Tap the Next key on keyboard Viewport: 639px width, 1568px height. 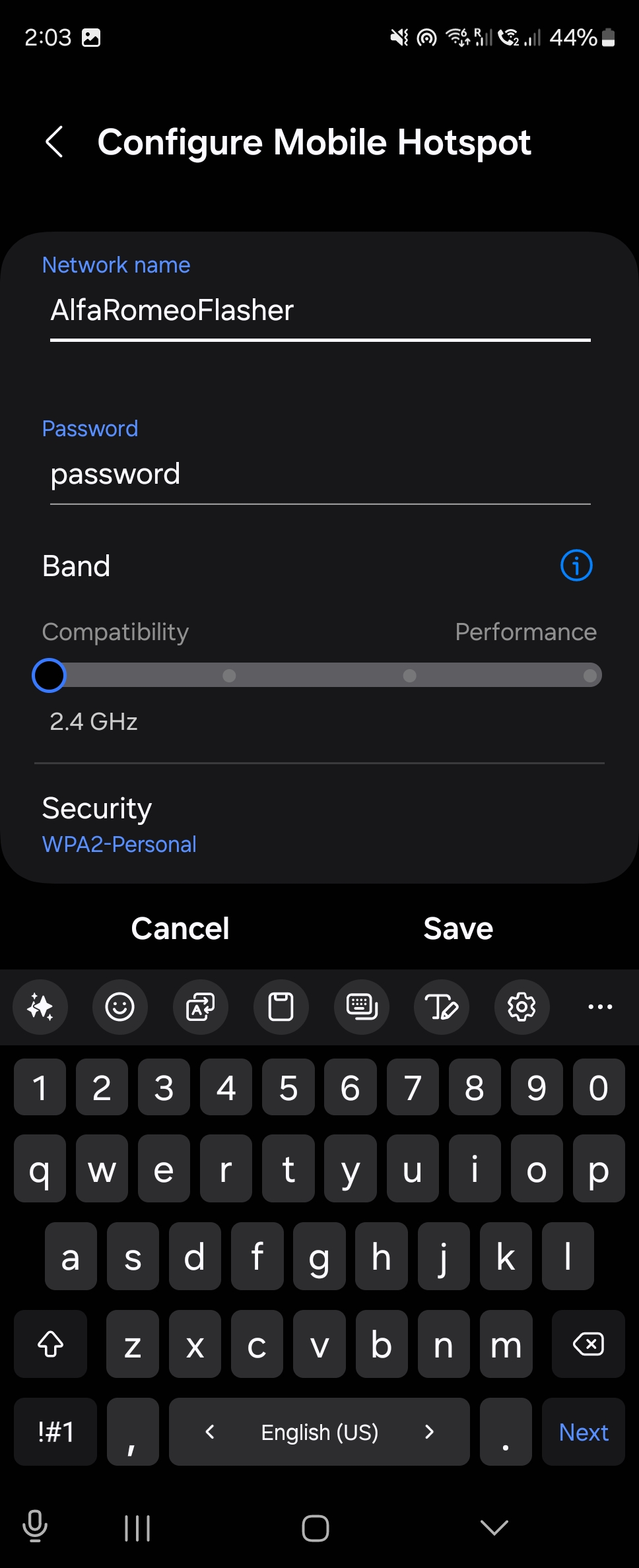click(583, 1432)
